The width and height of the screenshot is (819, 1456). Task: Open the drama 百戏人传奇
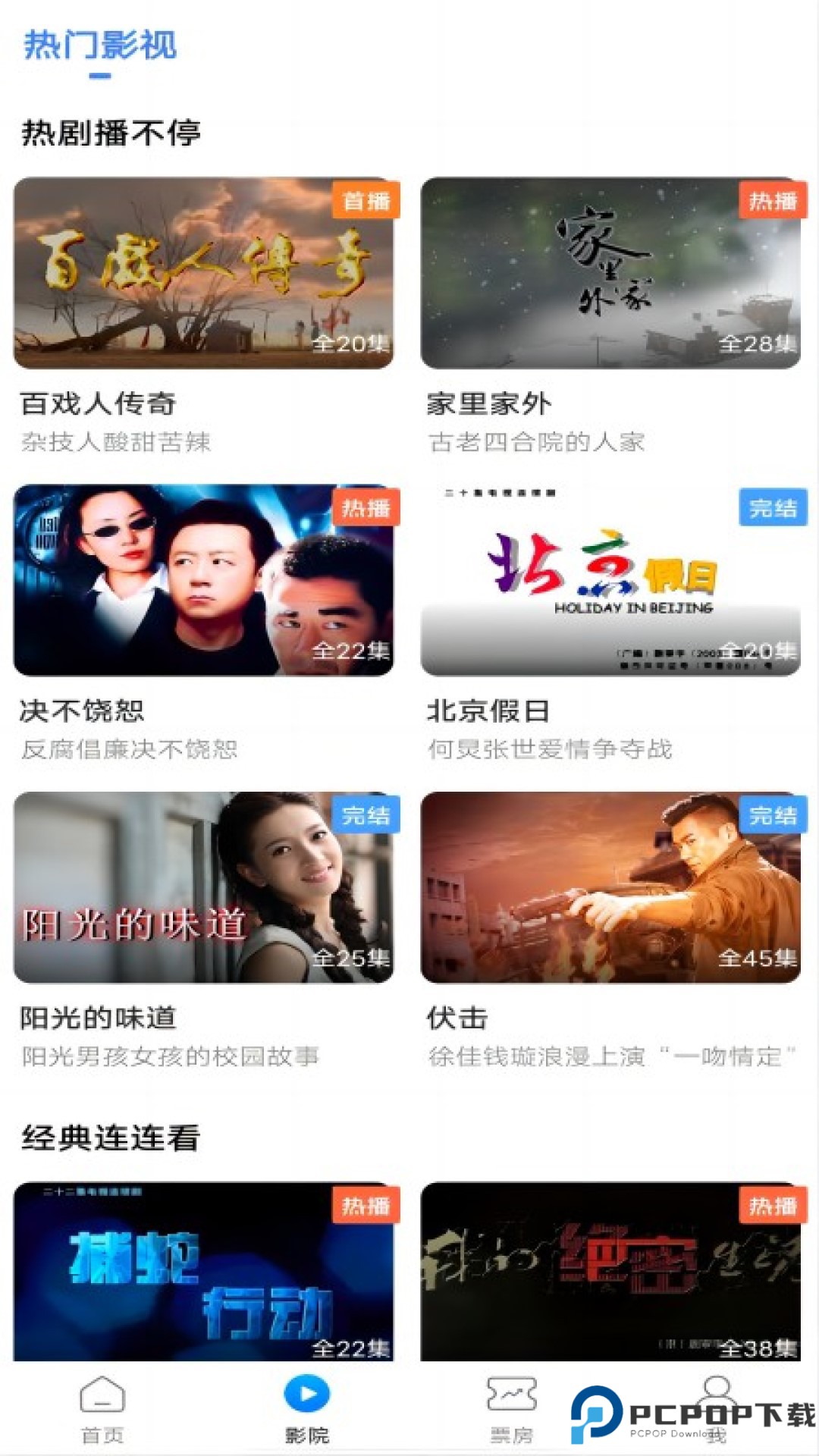pos(203,274)
